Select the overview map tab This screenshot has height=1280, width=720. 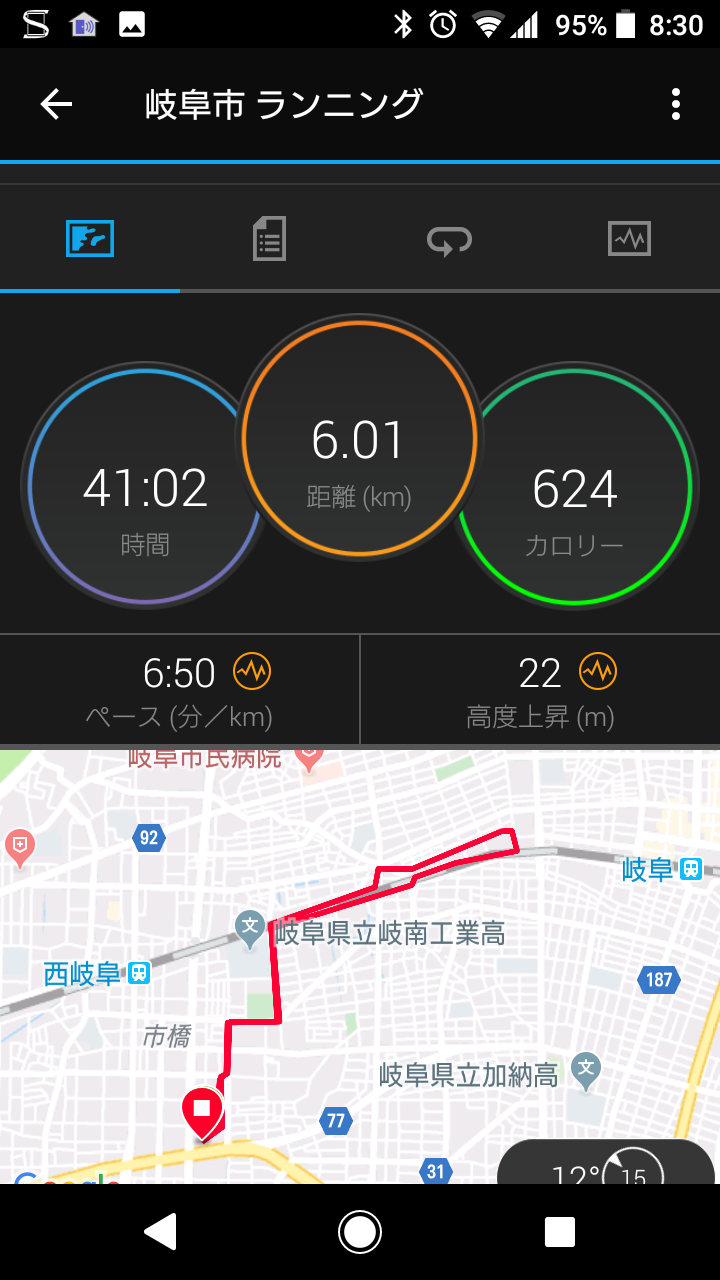[x=90, y=239]
